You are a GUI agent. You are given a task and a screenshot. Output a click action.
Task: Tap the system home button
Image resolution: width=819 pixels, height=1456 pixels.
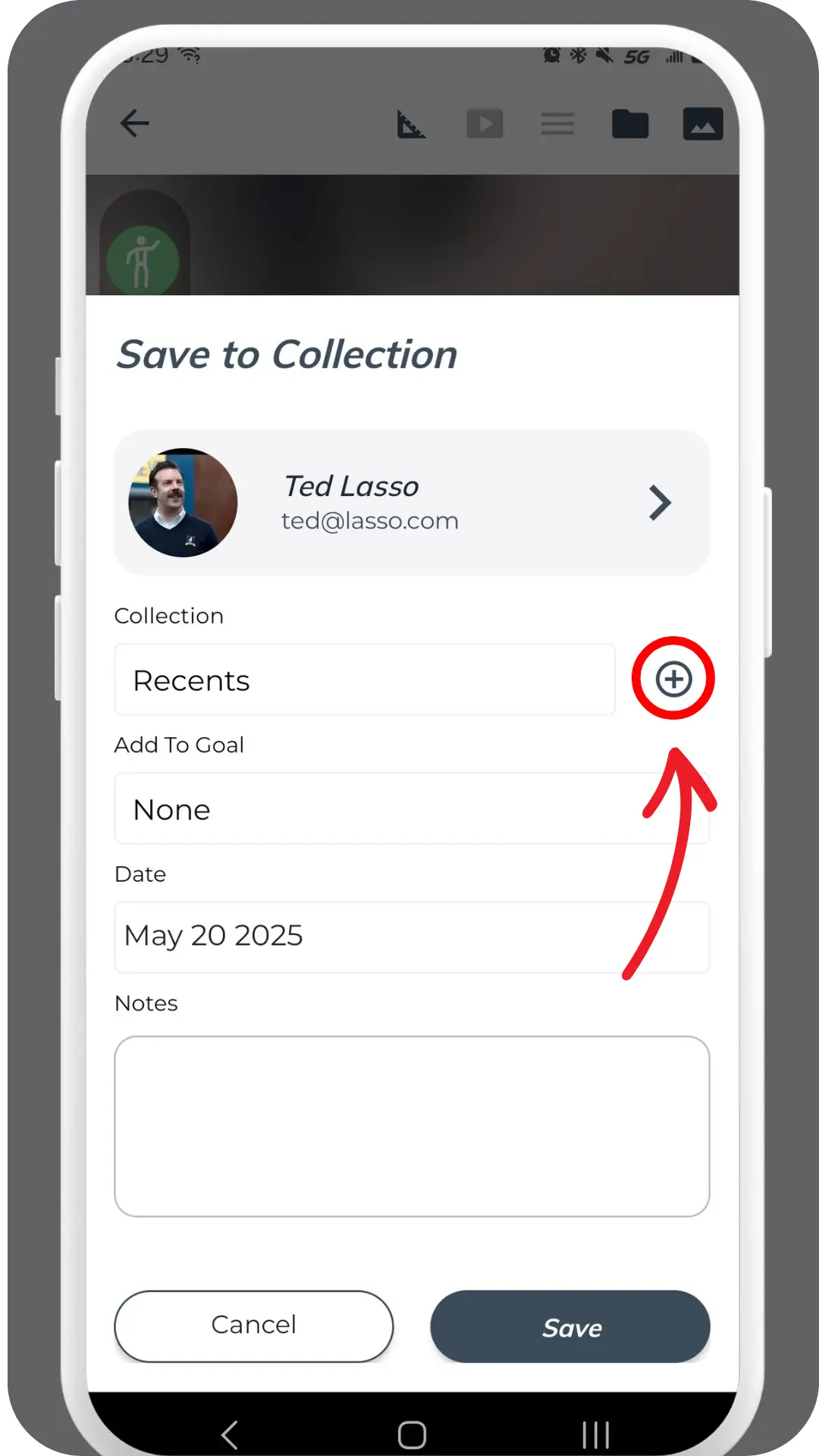pyautogui.click(x=412, y=1435)
